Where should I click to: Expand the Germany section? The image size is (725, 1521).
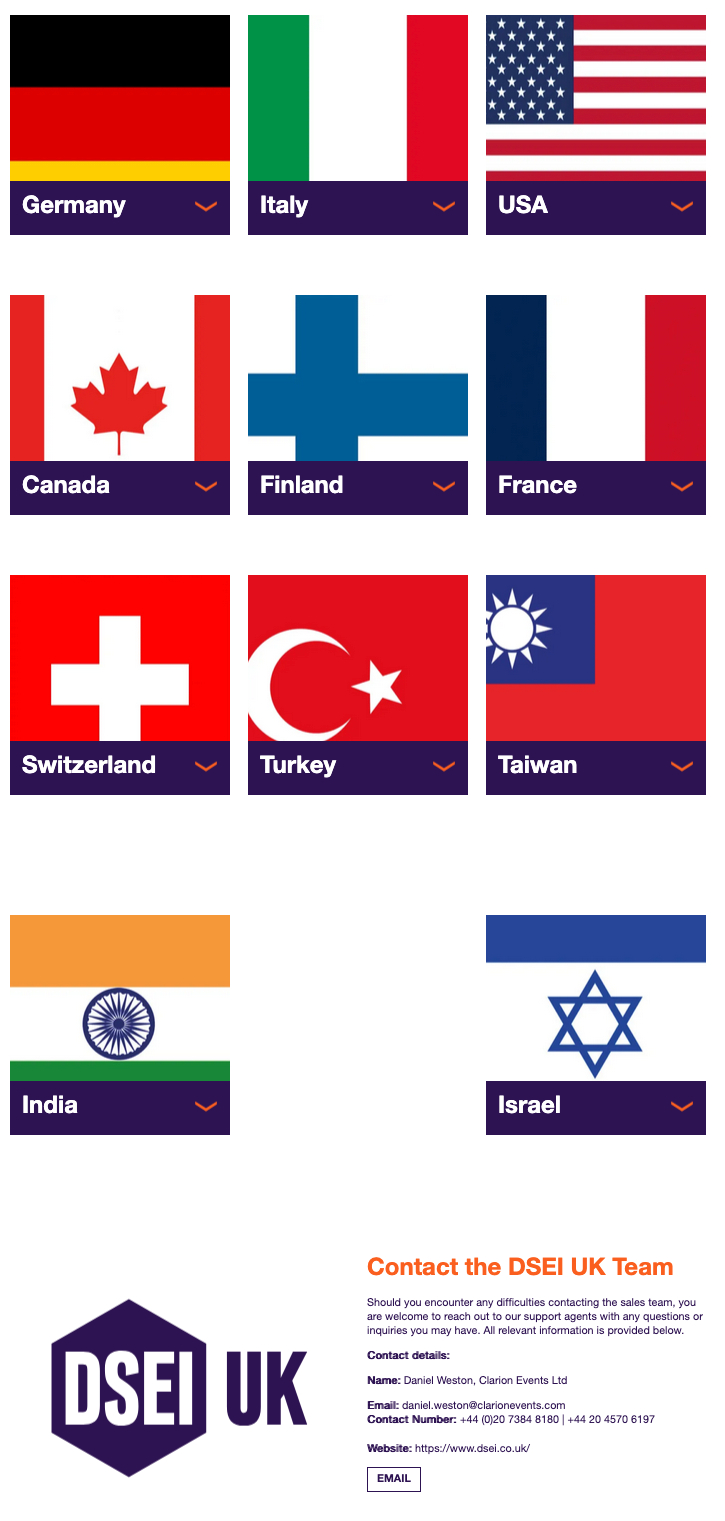click(206, 206)
